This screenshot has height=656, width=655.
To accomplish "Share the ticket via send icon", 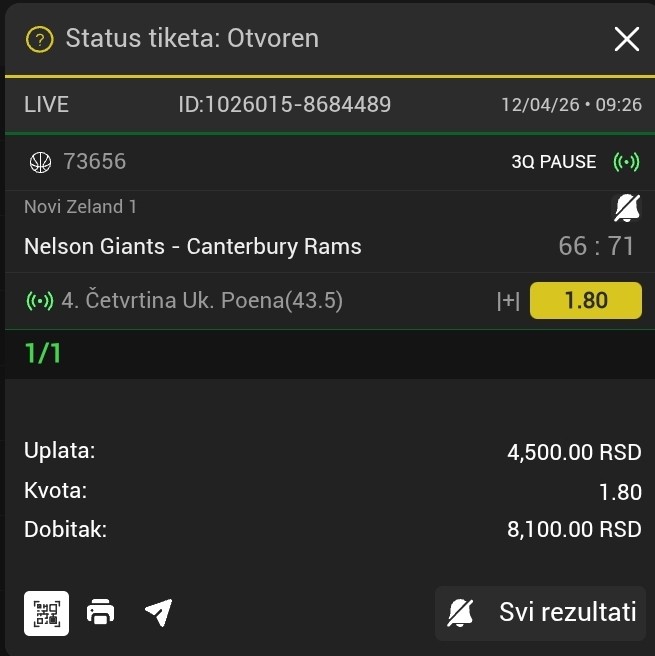I will click(x=158, y=612).
